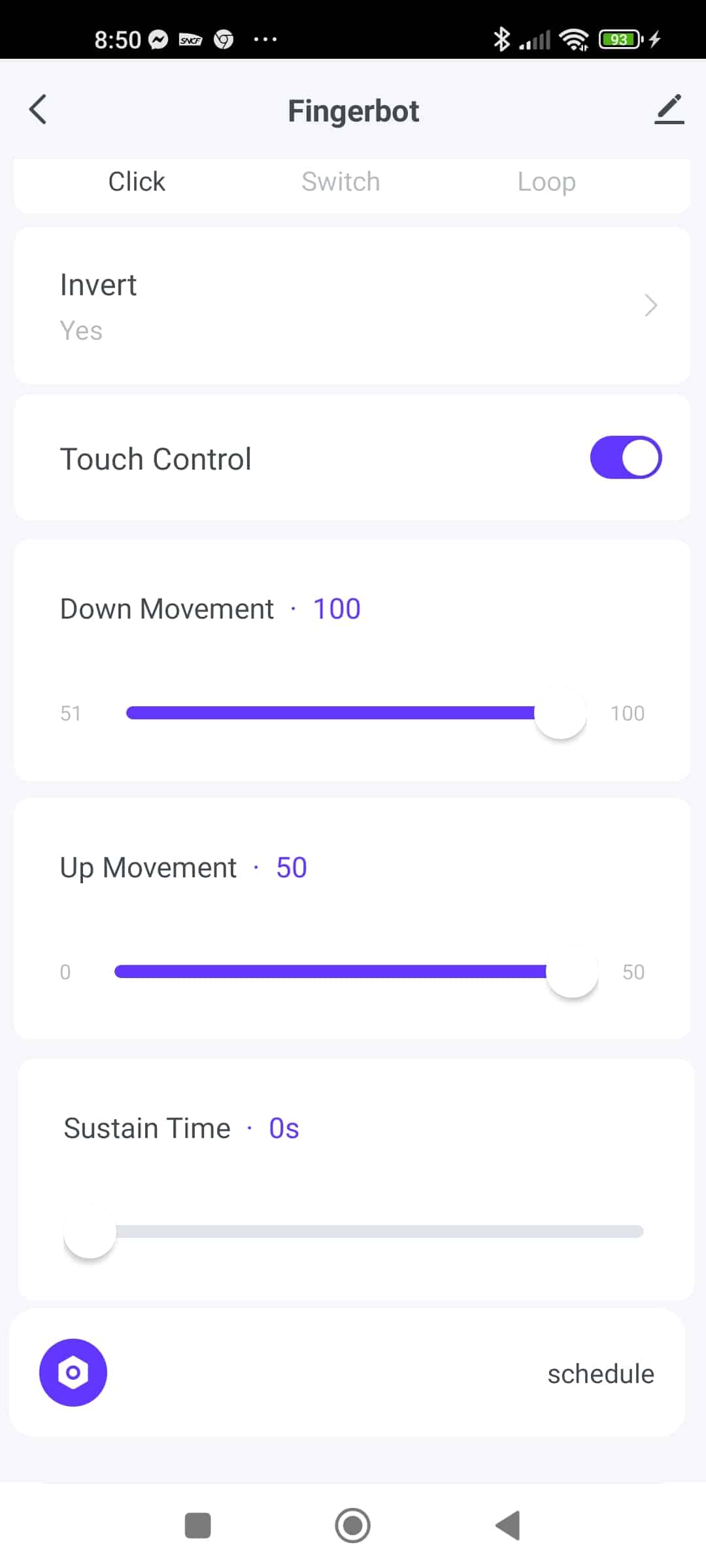Go back using the top-left arrow
The width and height of the screenshot is (706, 1568).
point(38,110)
